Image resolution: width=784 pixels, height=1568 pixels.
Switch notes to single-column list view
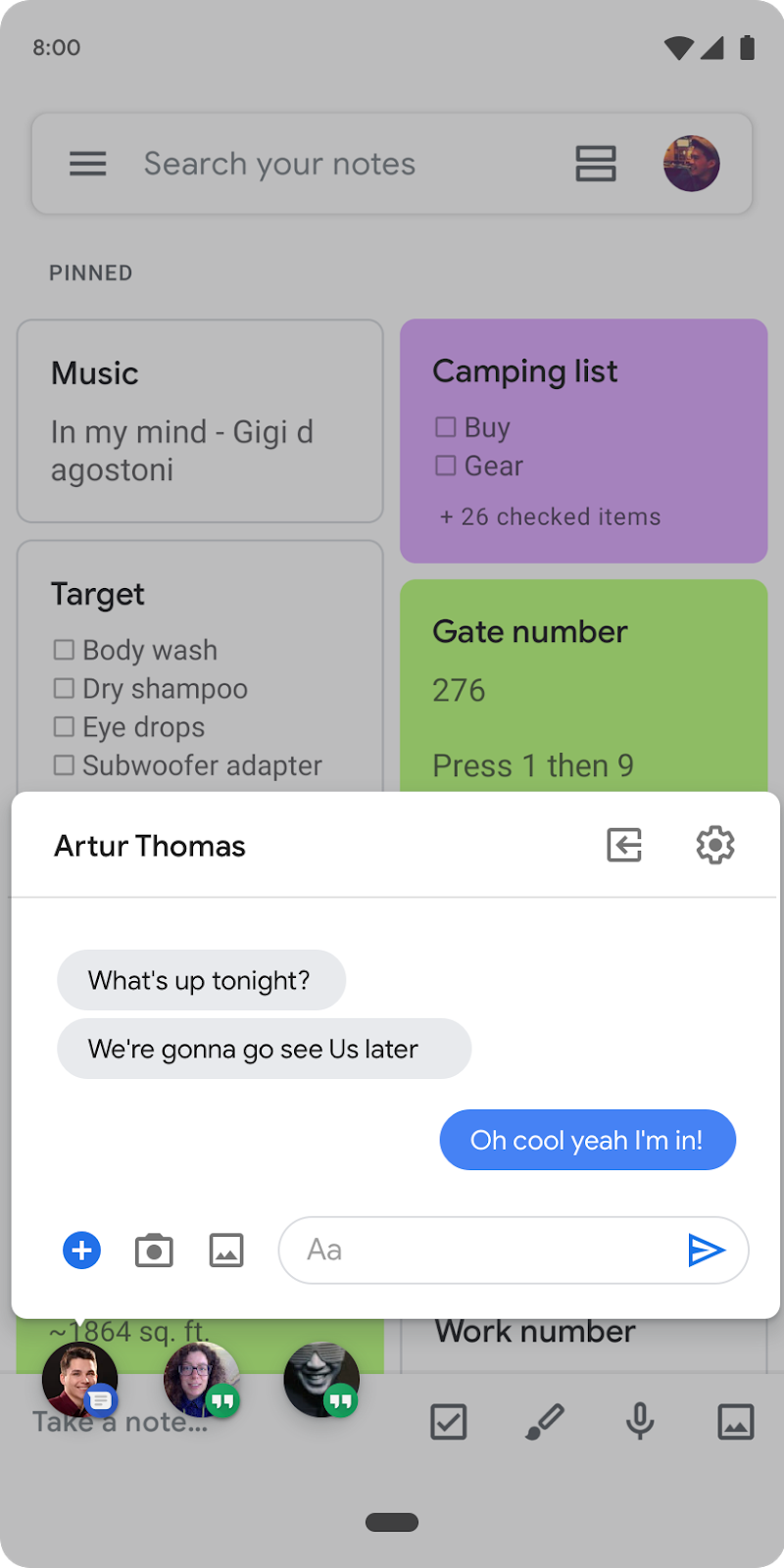pos(596,163)
